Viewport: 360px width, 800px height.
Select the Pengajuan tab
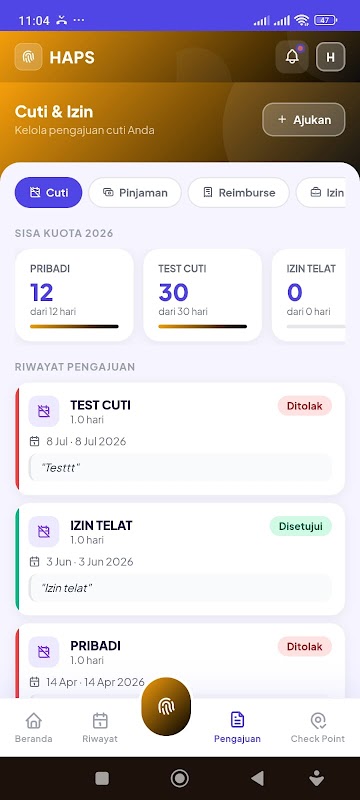pos(237,728)
